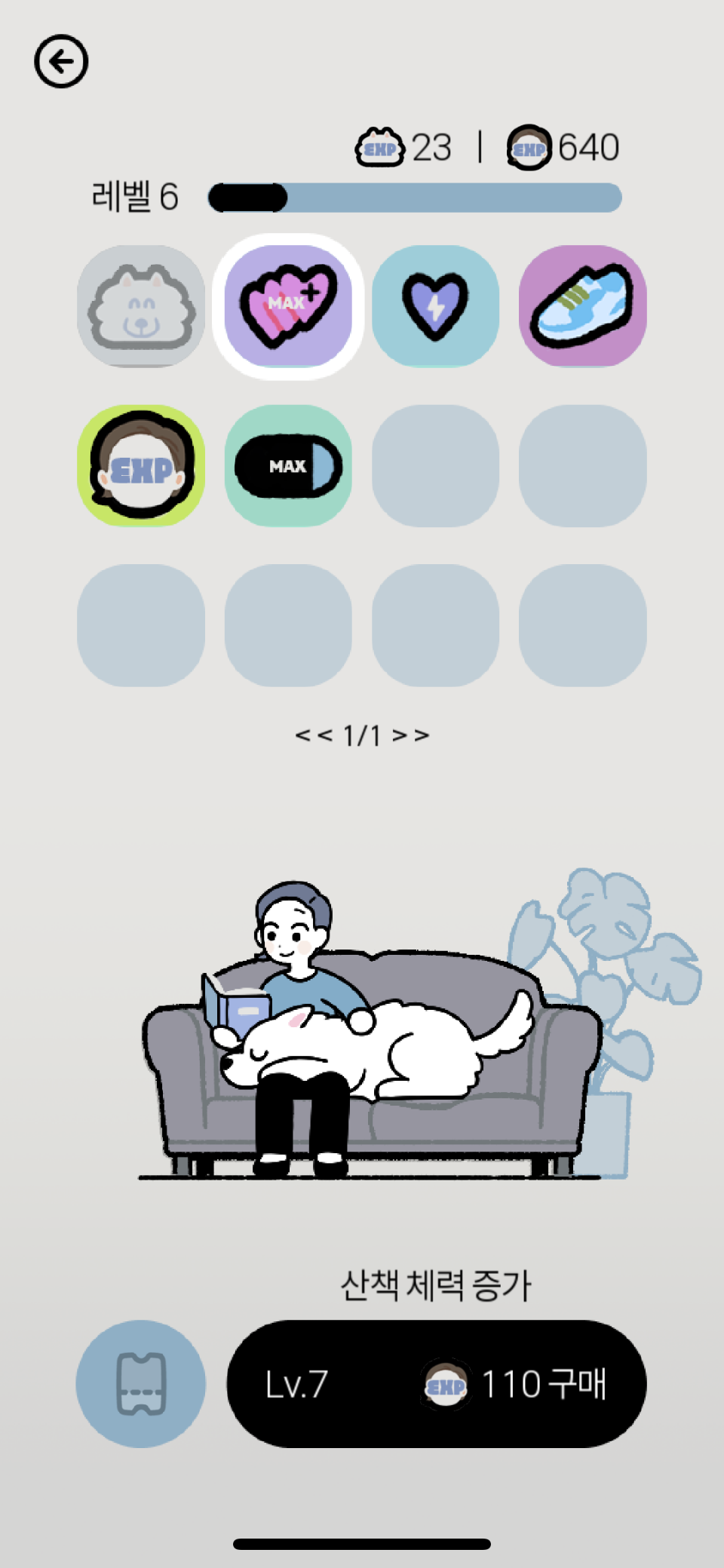The width and height of the screenshot is (724, 1568).
Task: Select the black MAX gauge item
Action: point(288,466)
